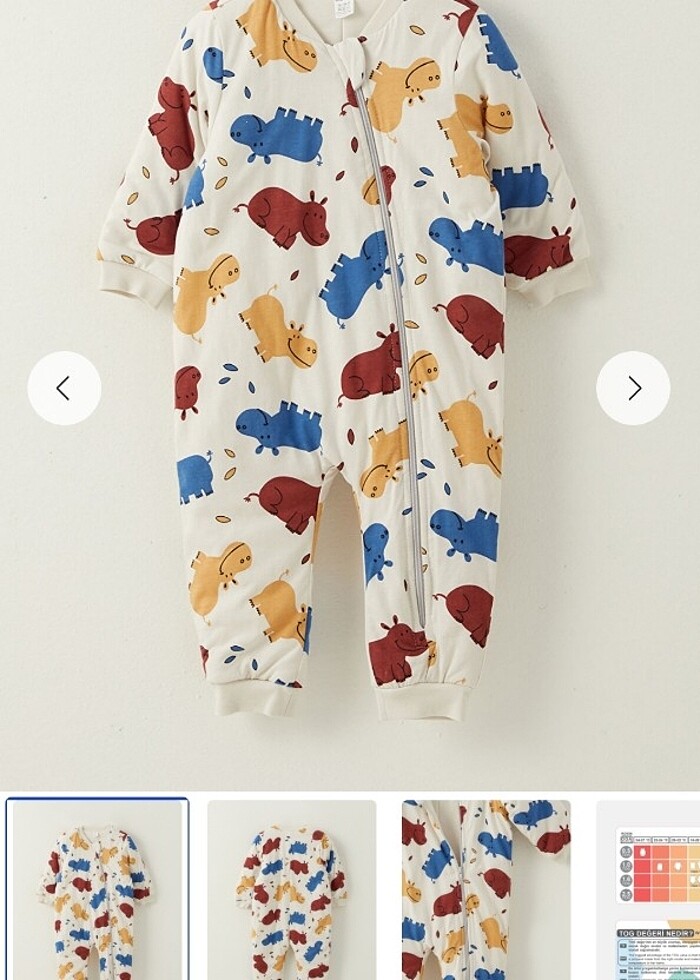View the close-up zipper thumbnail
700x980 pixels.
coord(486,889)
